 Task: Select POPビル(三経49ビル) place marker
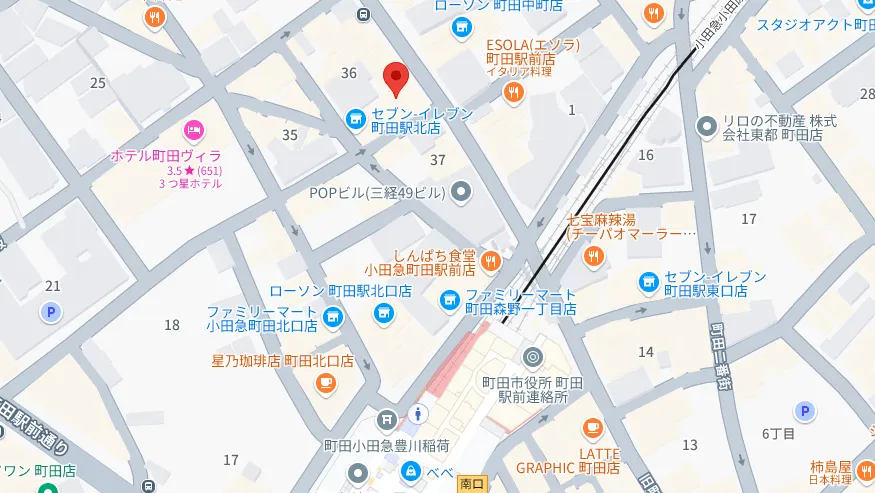461,191
